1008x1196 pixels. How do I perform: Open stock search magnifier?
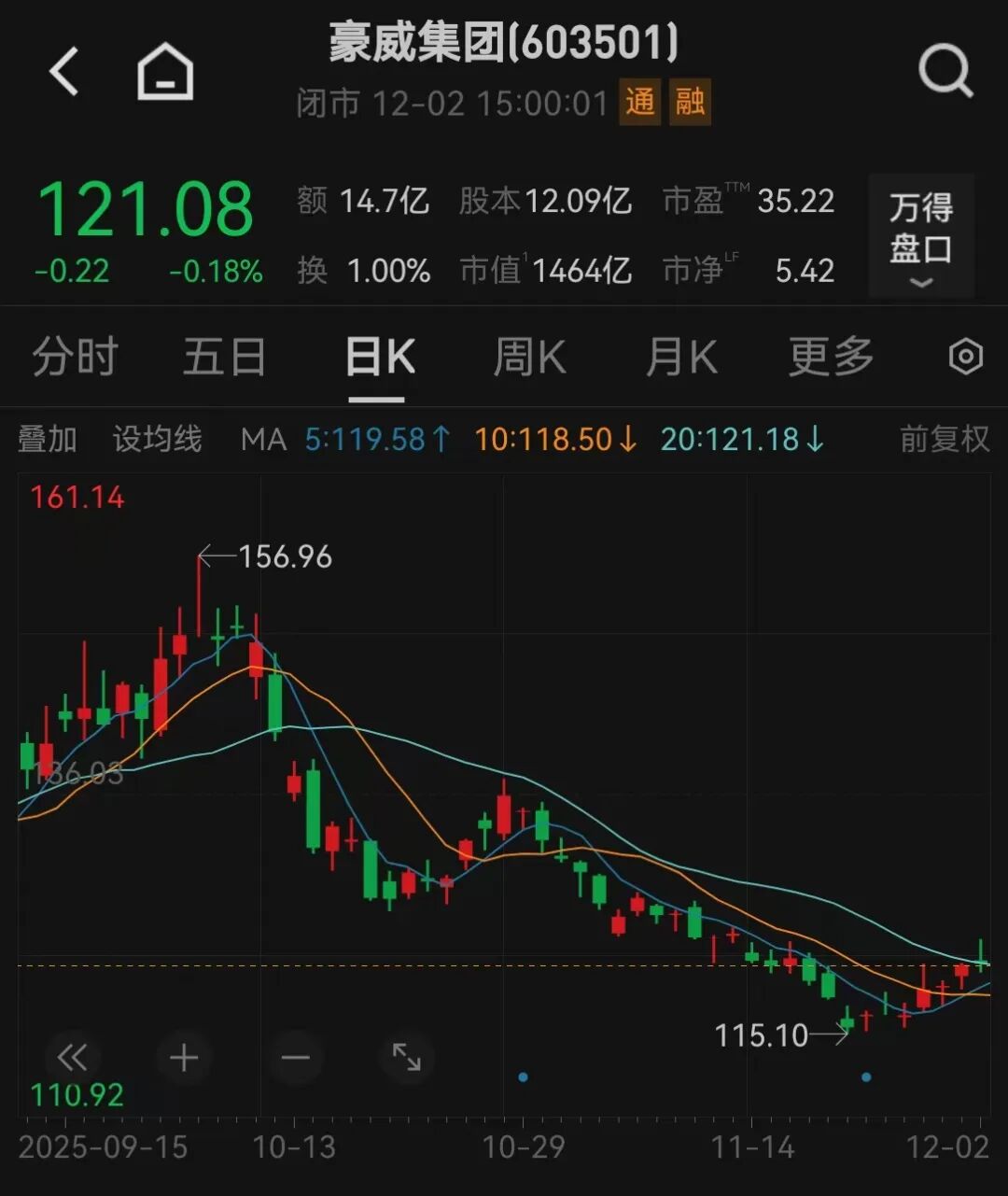(945, 72)
